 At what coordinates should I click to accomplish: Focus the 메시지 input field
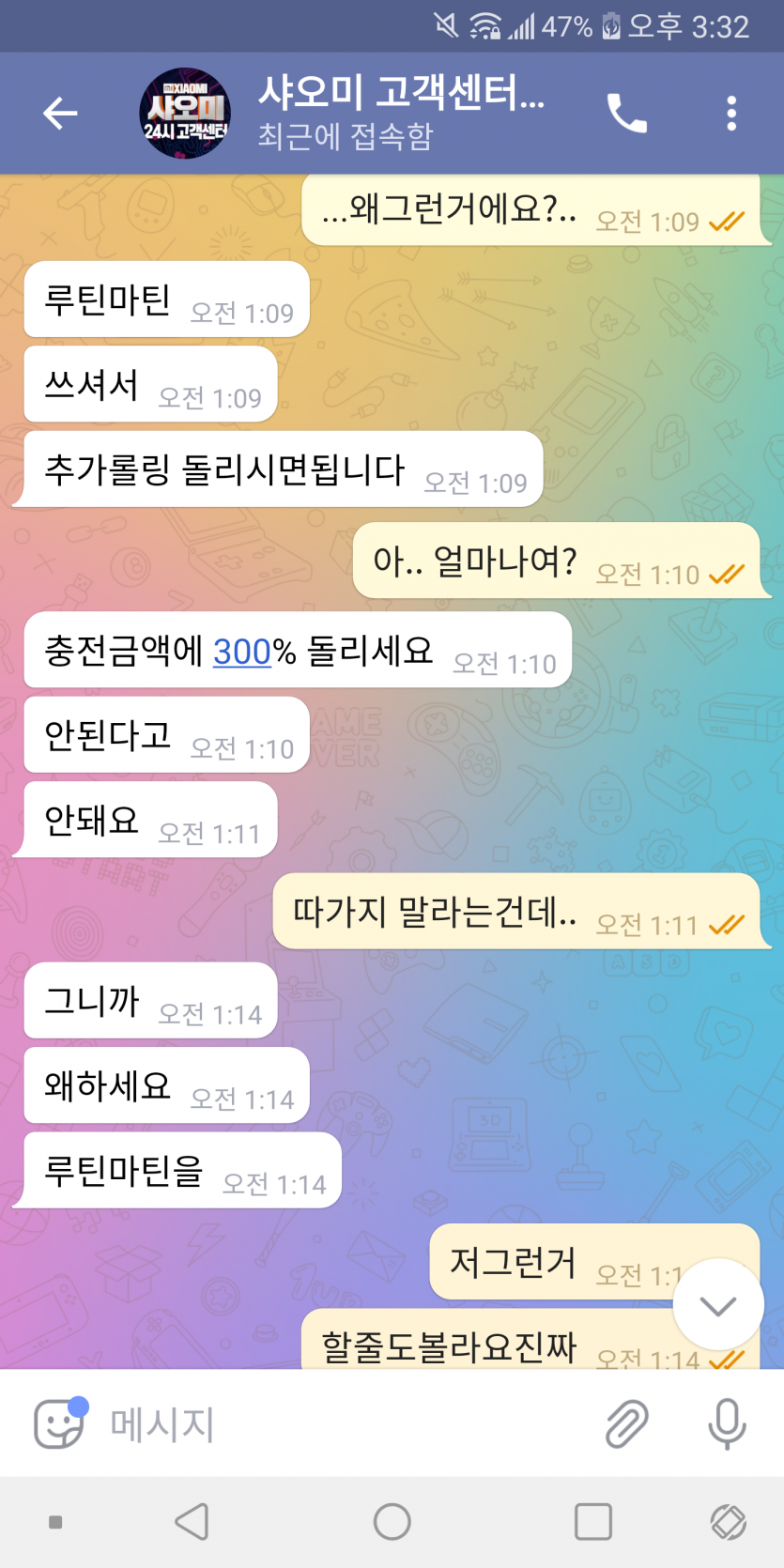347,1423
